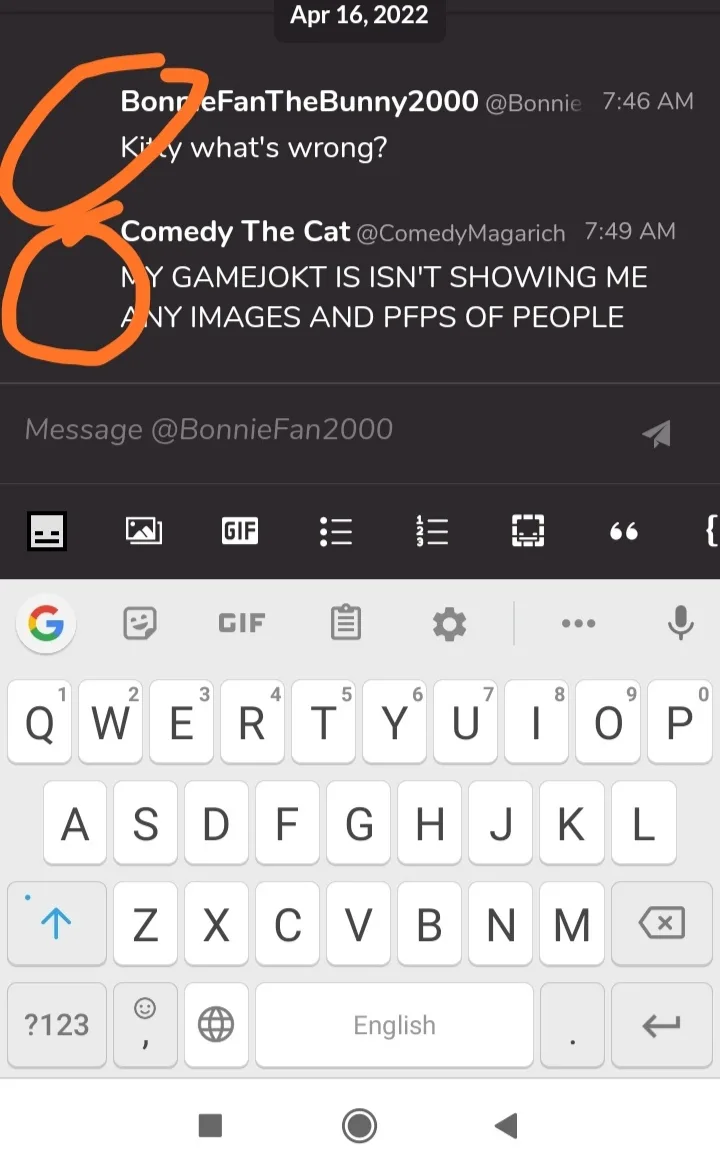Attach an image from the toolbar
This screenshot has width=720, height=1173.
pos(143,530)
